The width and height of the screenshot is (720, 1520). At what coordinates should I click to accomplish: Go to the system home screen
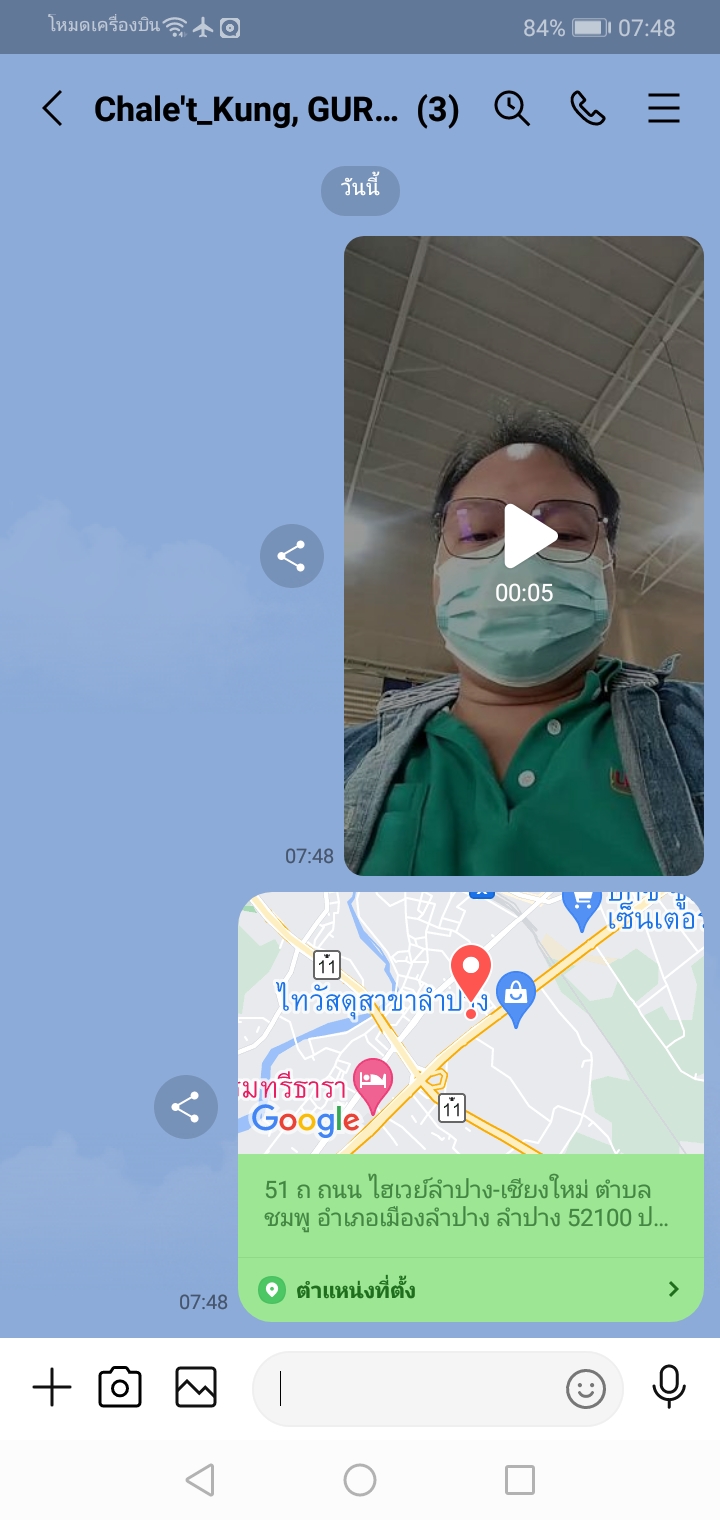[x=360, y=1480]
